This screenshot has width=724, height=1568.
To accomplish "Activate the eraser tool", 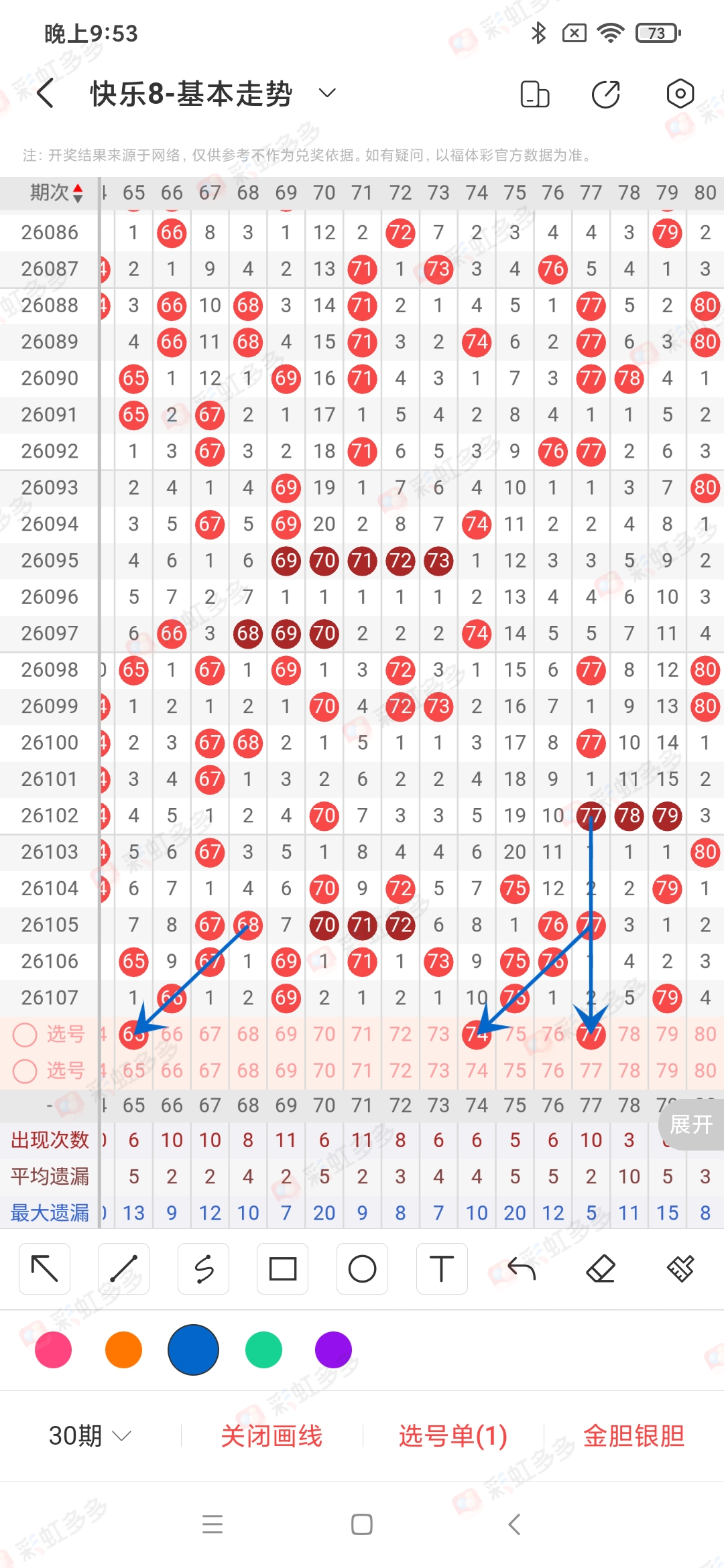I will [601, 1268].
